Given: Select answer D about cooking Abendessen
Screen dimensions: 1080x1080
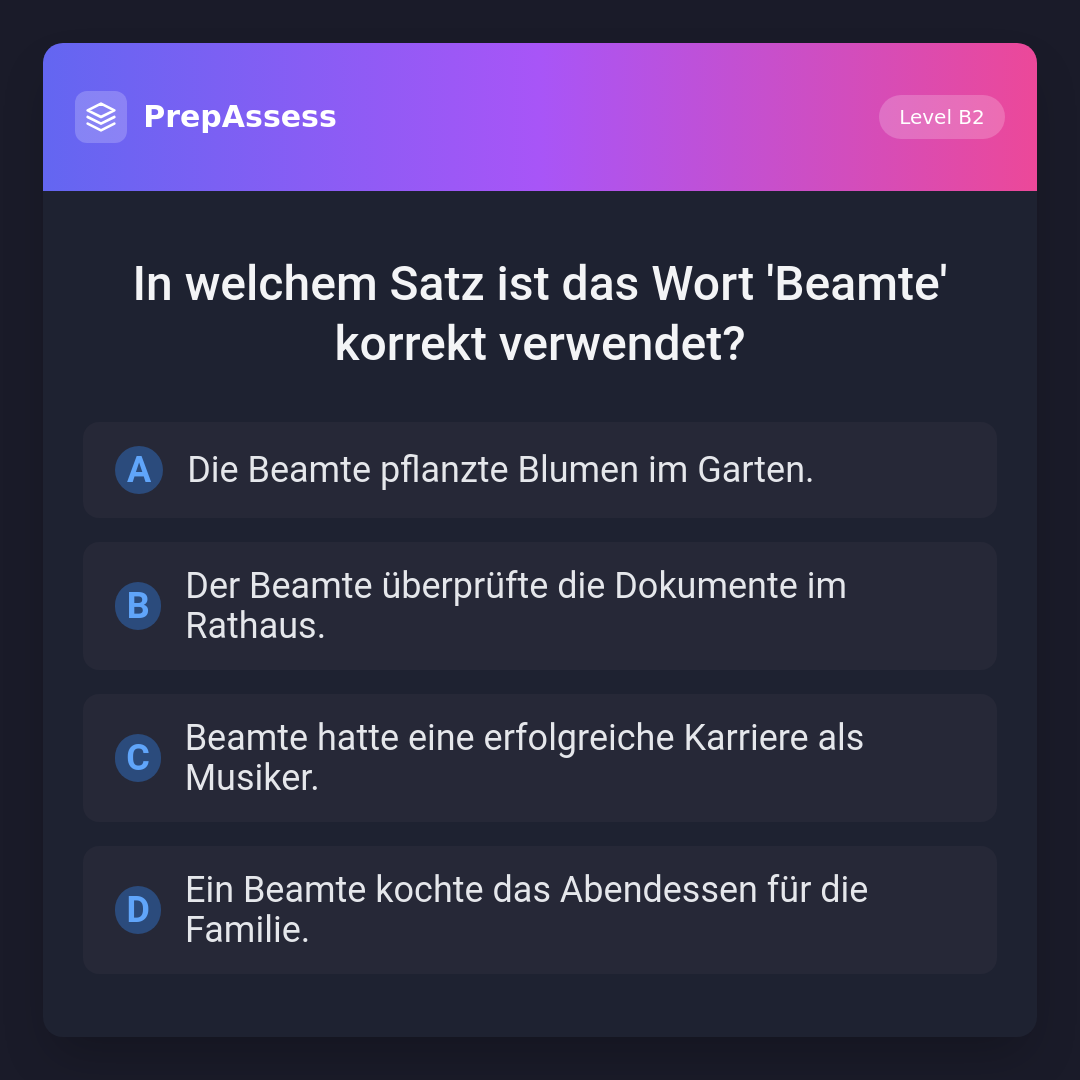Looking at the screenshot, I should click(x=540, y=910).
